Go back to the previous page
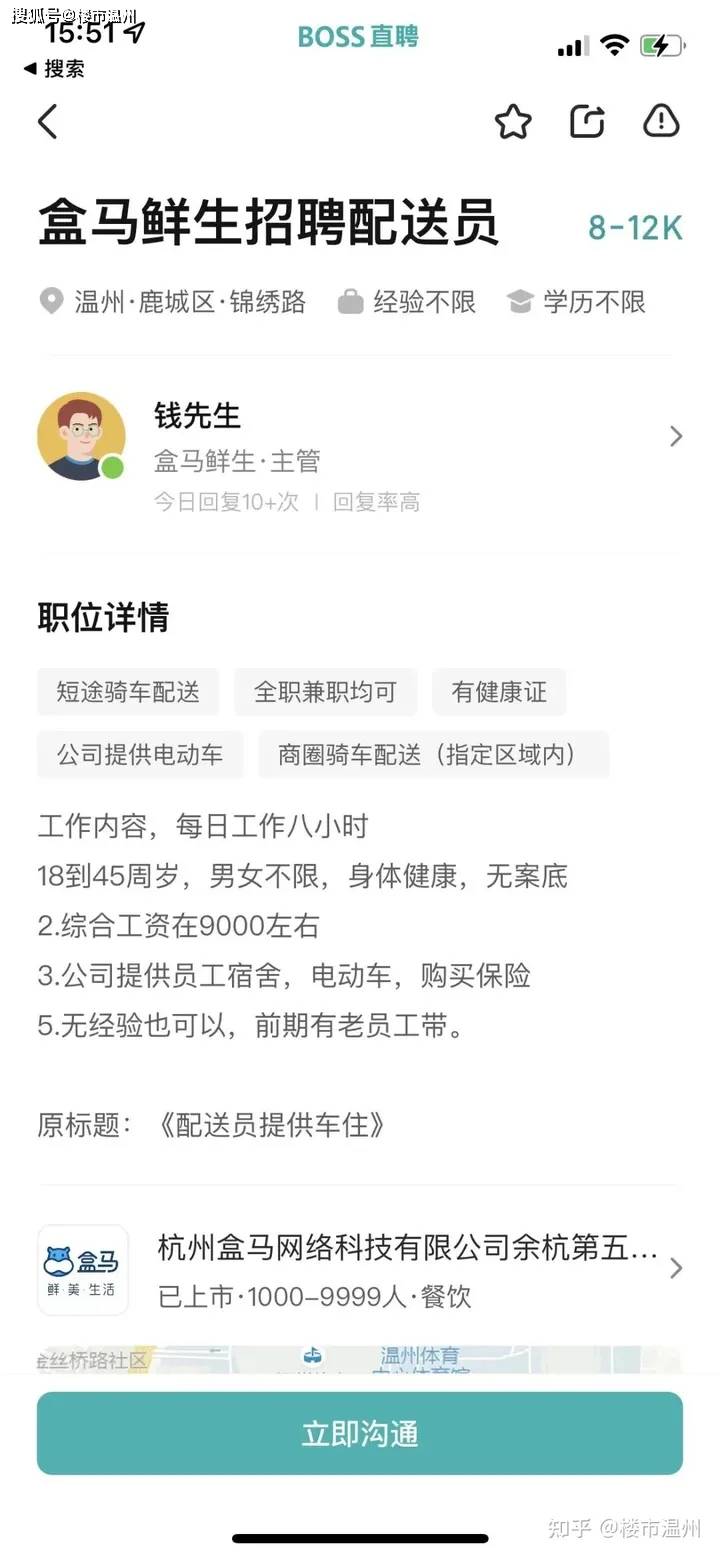The height and width of the screenshot is (1558, 720). 48,122
